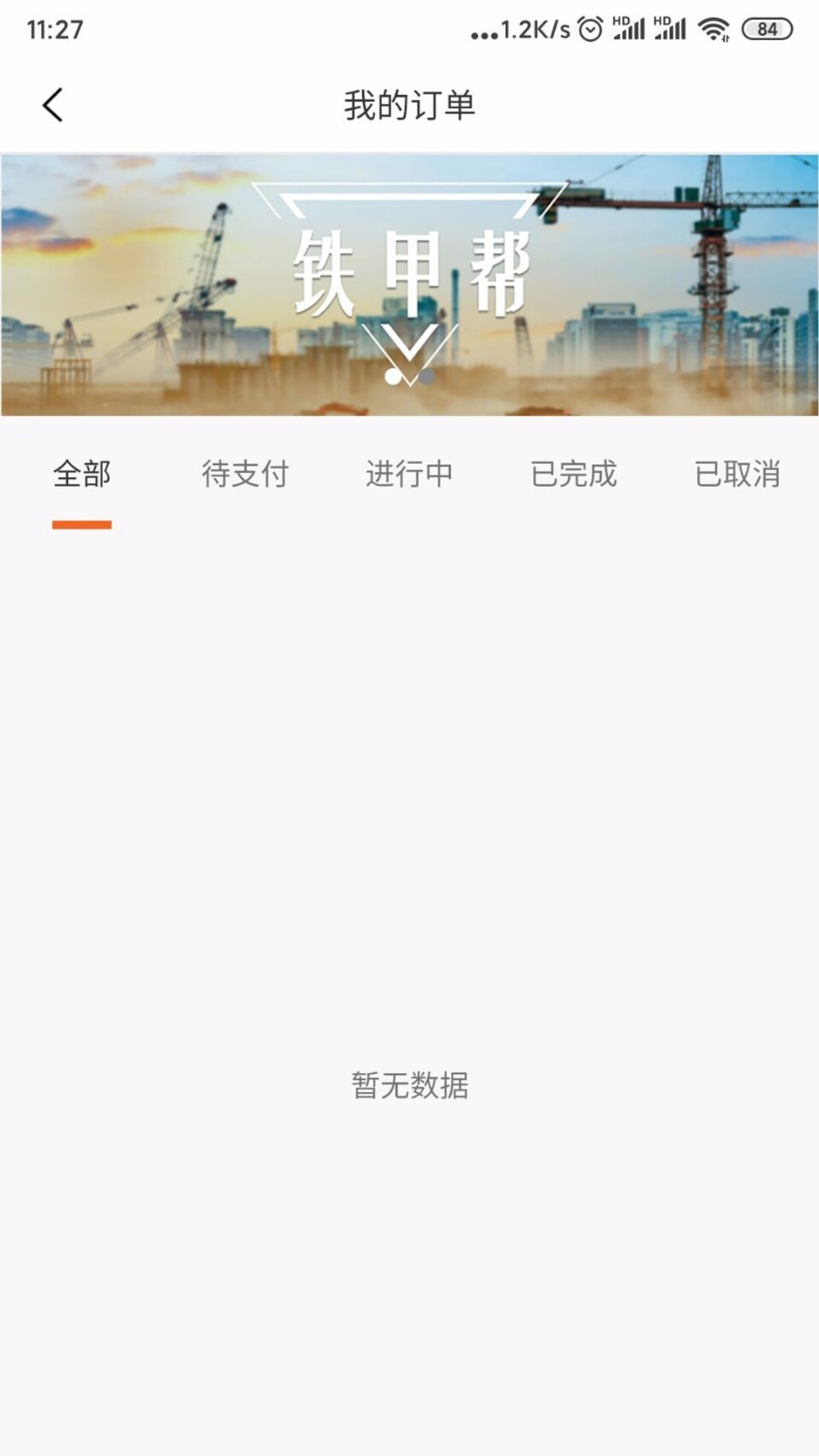
Task: Select the 待支付 tab
Action: (244, 474)
